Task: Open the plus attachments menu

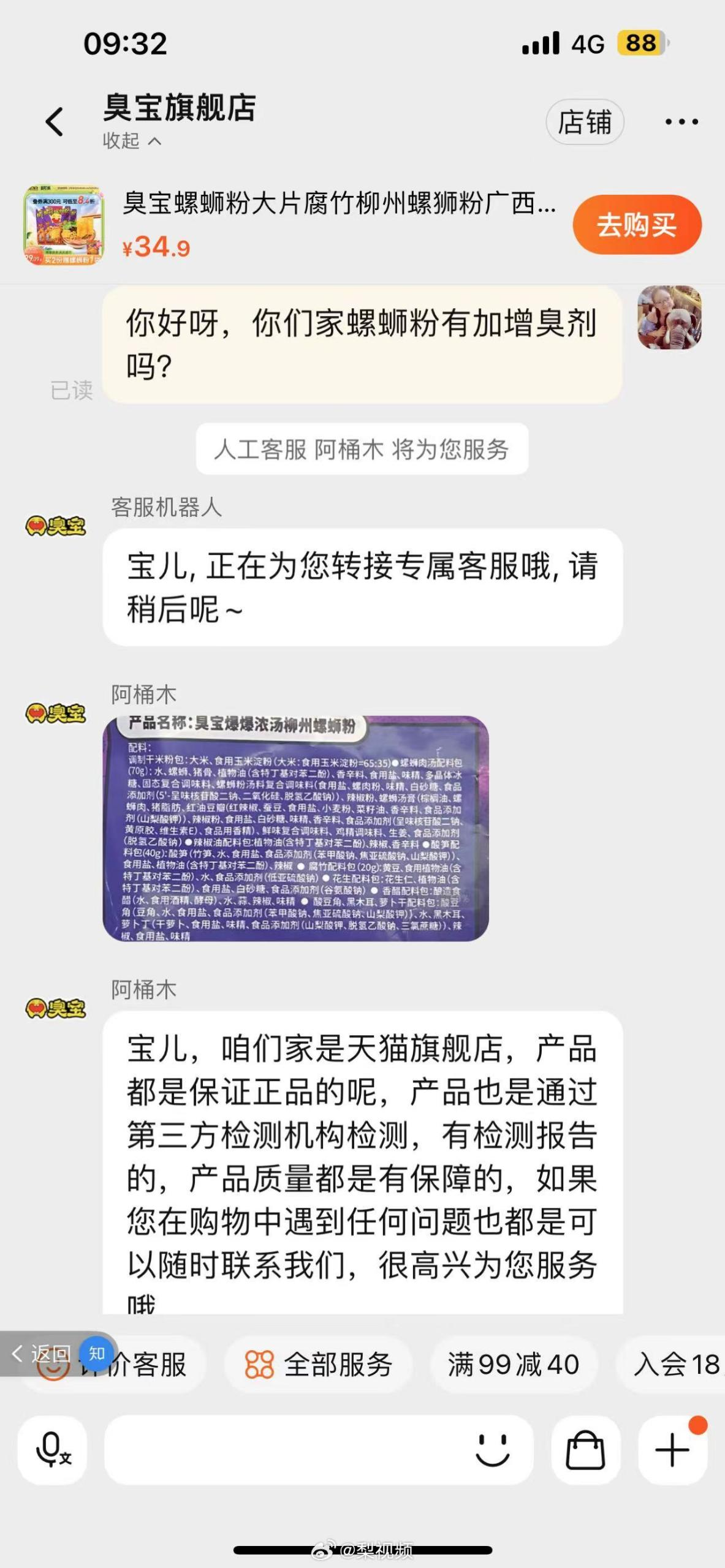Action: tap(672, 1450)
